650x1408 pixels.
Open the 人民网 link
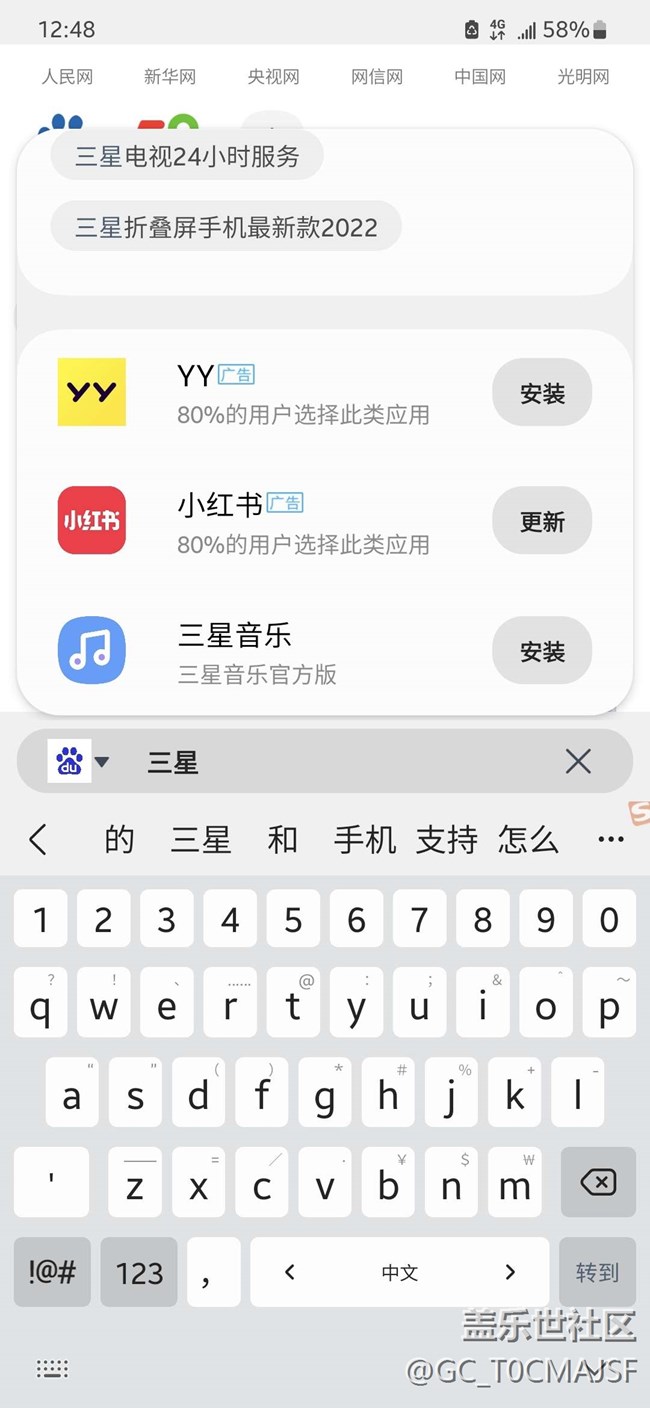[67, 76]
